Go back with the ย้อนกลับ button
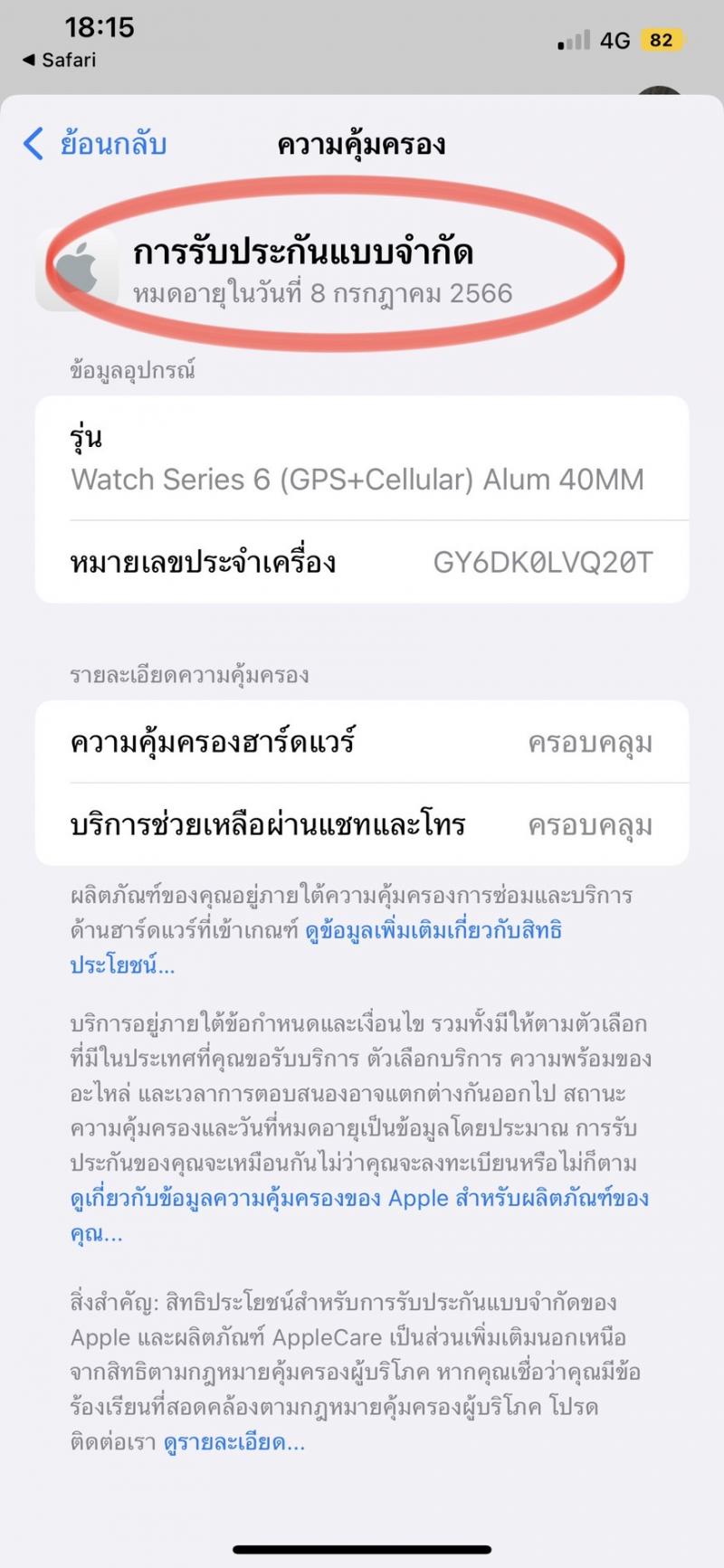Viewport: 724px width, 1568px height. point(94,144)
